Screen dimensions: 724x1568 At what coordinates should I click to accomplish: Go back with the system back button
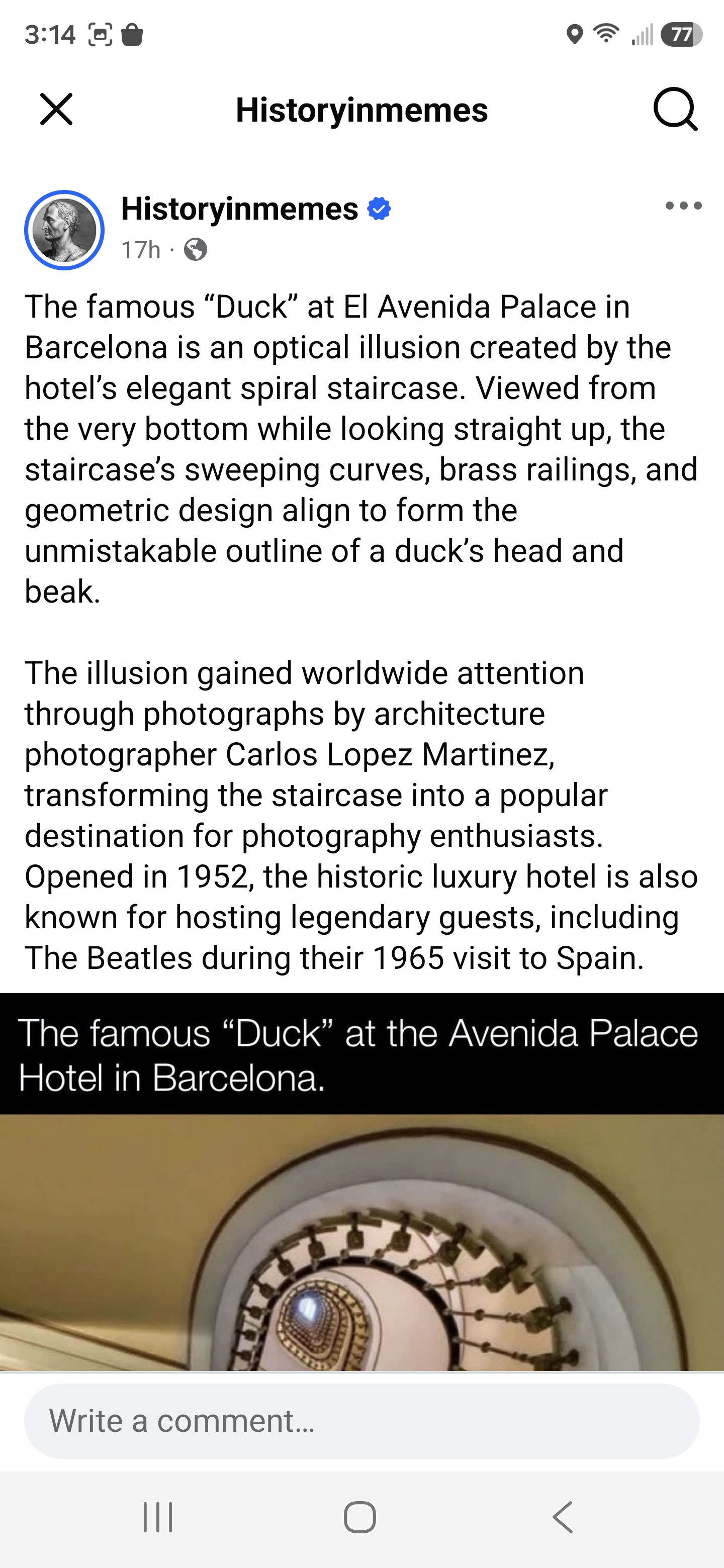563,1516
